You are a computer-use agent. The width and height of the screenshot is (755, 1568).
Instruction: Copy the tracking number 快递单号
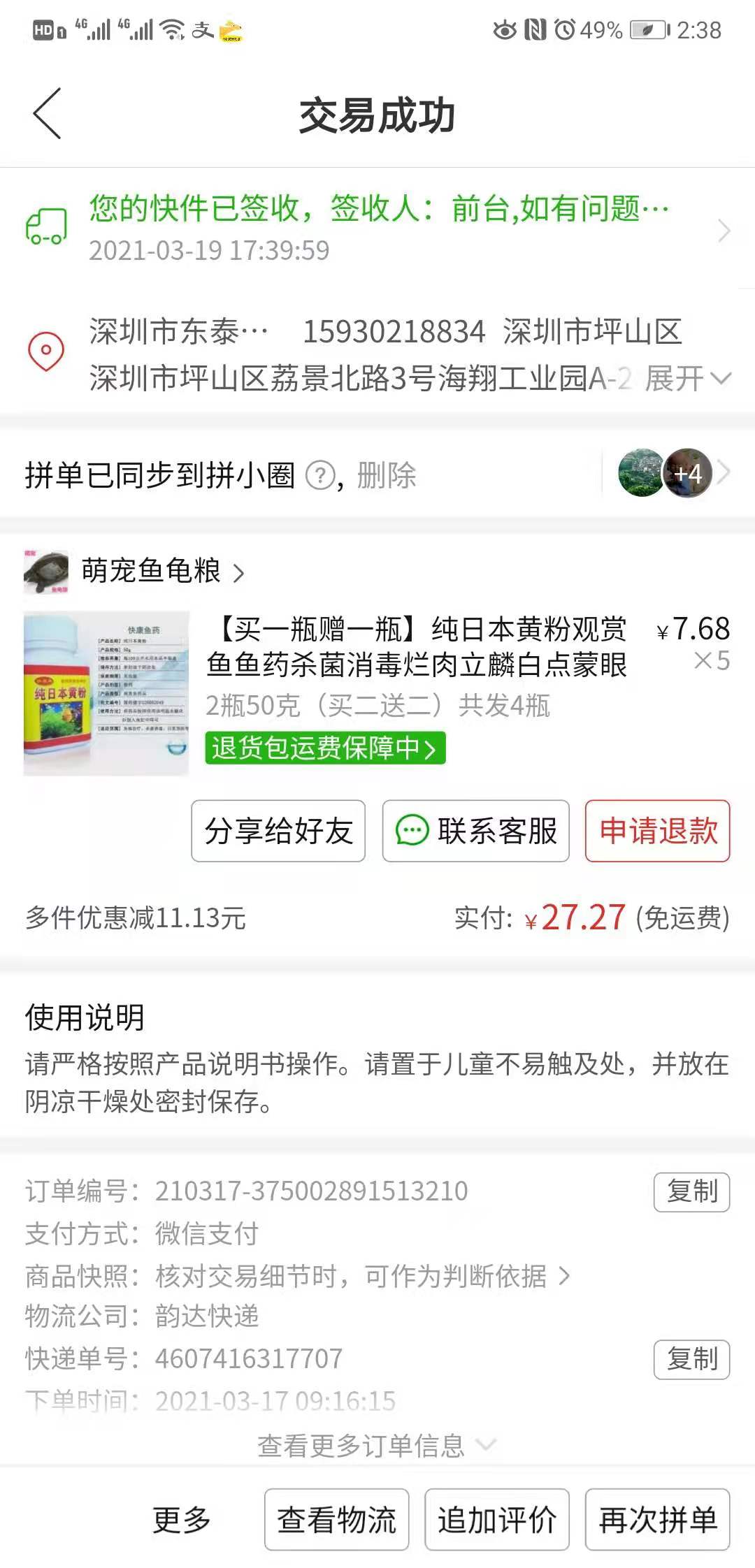point(692,1360)
